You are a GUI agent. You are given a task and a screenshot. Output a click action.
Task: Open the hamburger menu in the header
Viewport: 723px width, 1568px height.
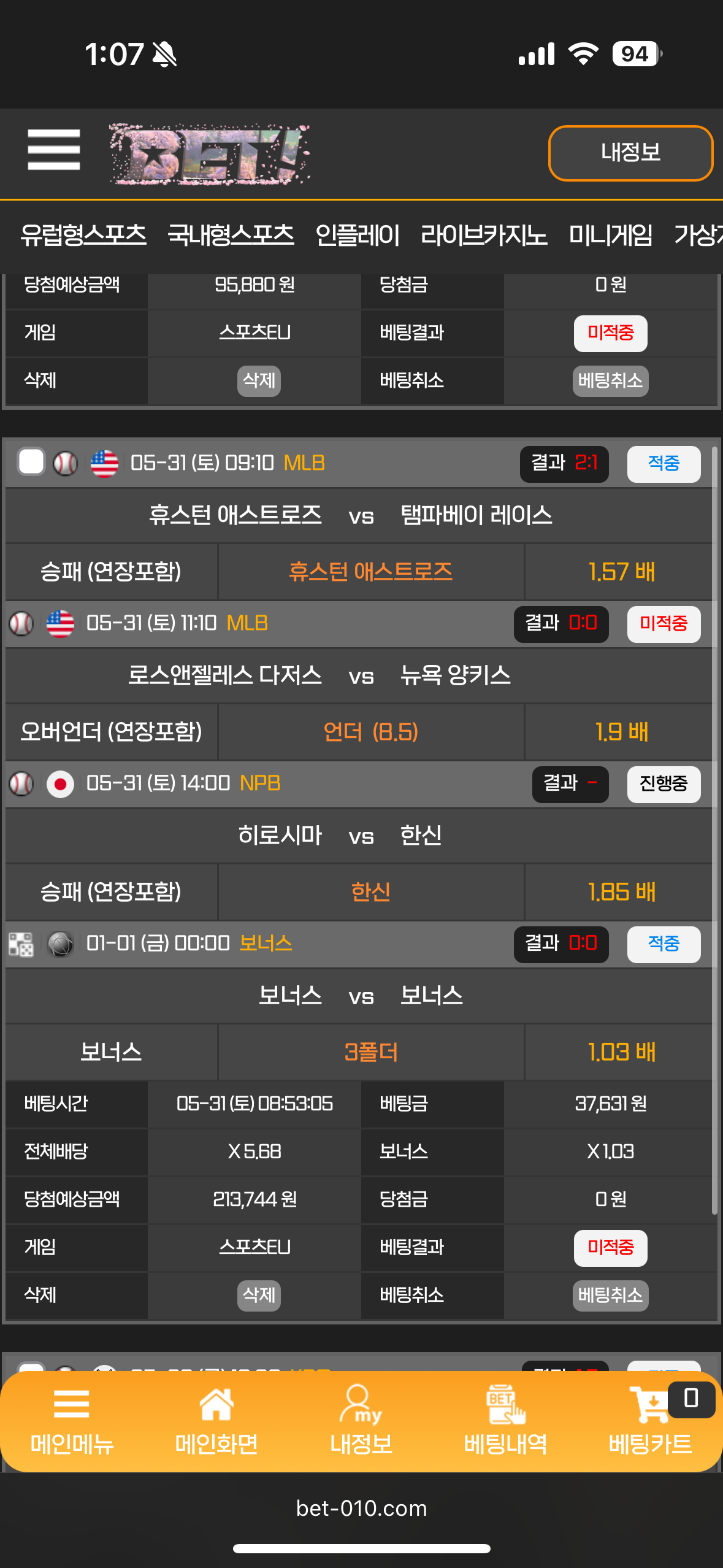(54, 150)
